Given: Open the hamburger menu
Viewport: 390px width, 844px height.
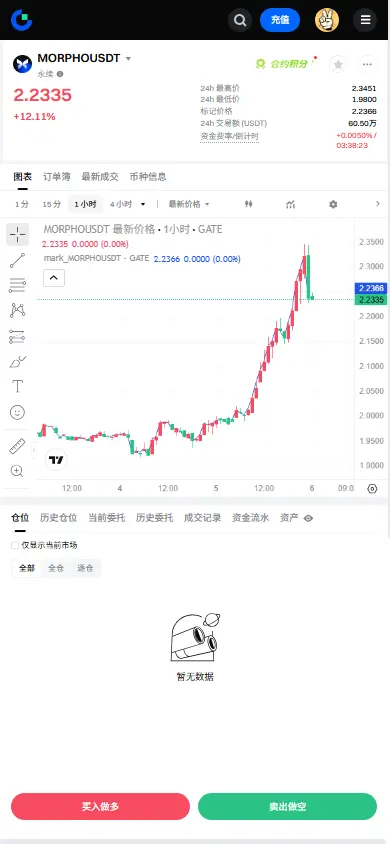Looking at the screenshot, I should click(x=365, y=20).
